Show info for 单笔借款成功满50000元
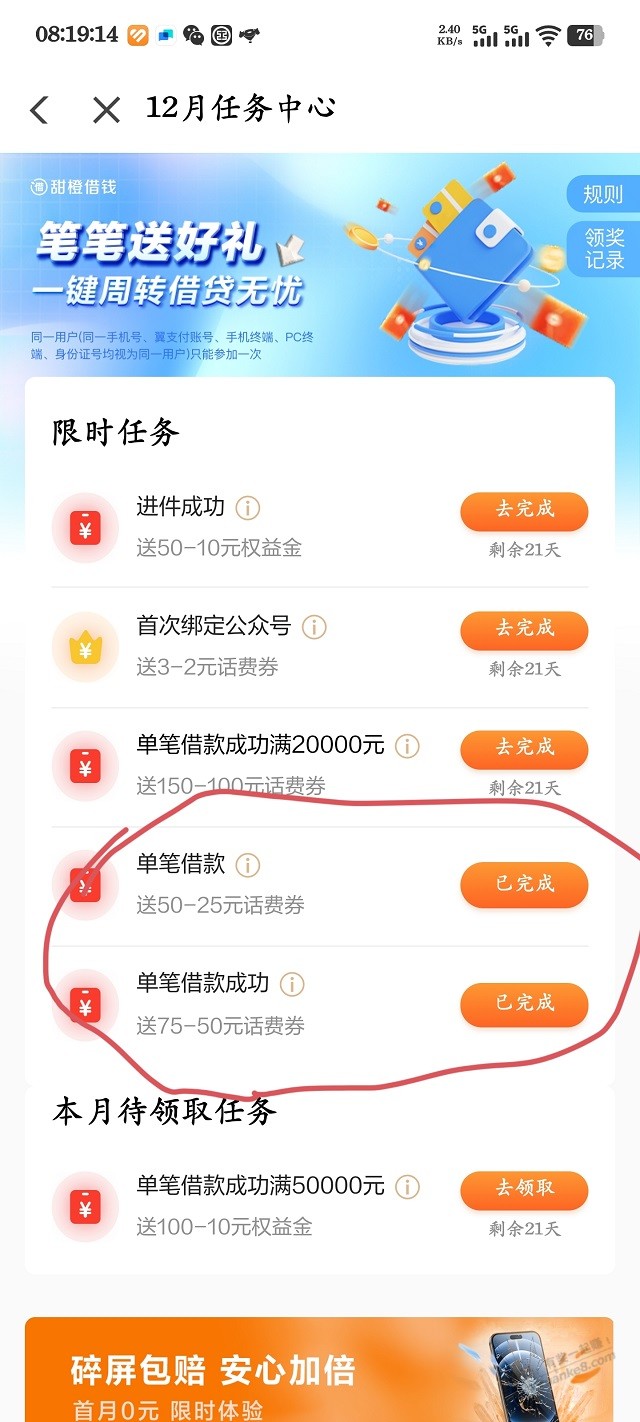This screenshot has width=640, height=1422. coord(407,1187)
